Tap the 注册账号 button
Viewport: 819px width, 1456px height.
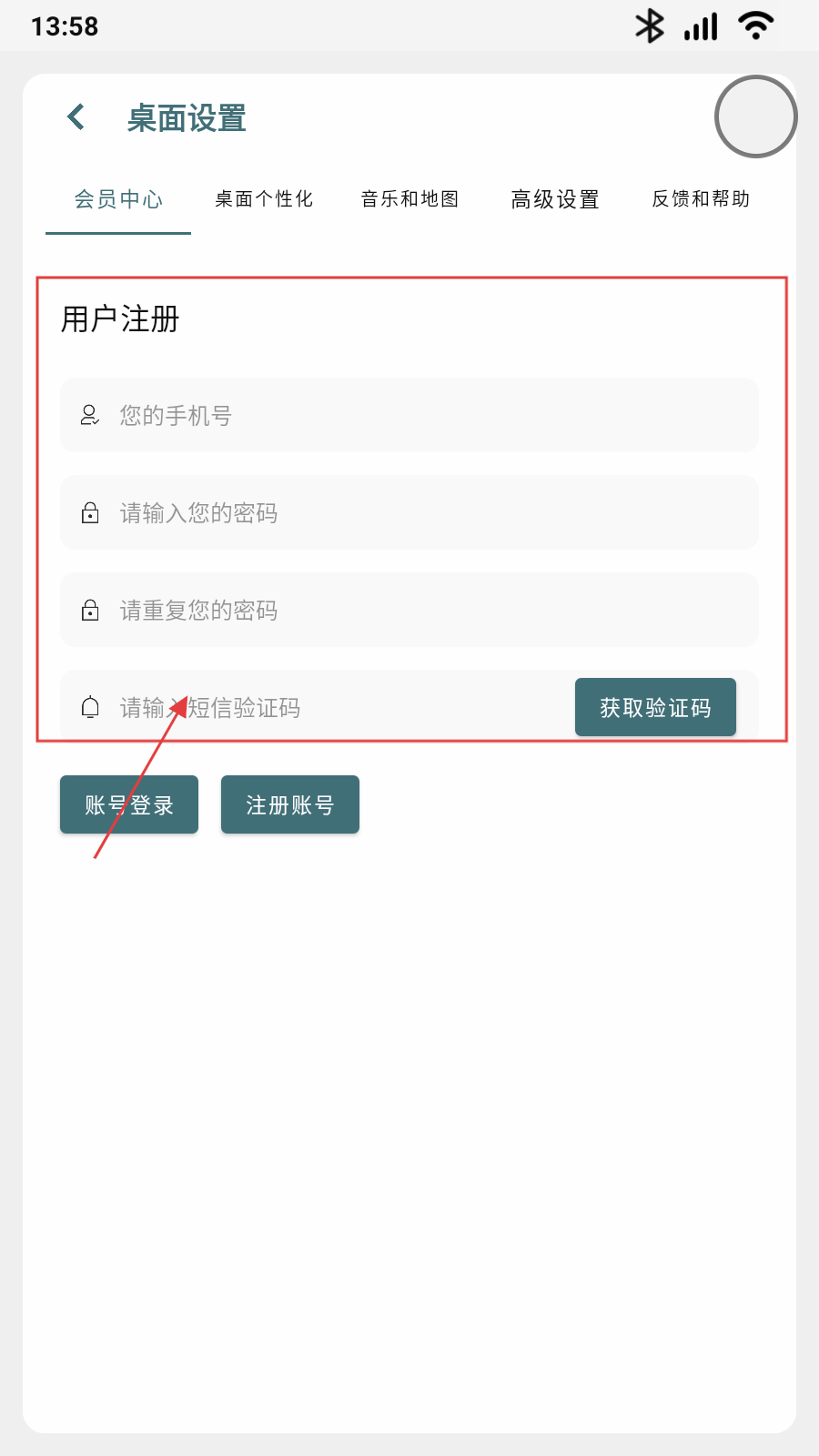[290, 805]
